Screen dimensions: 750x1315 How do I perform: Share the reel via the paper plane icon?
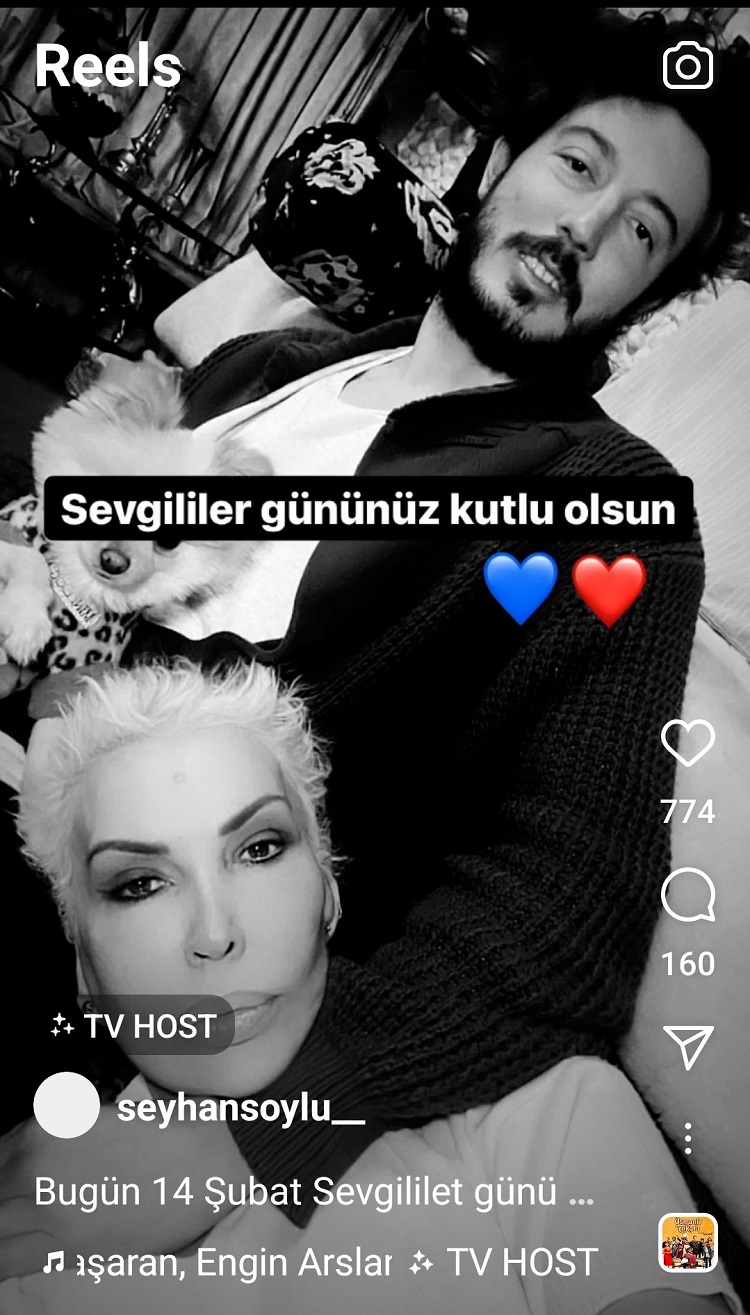pyautogui.click(x=688, y=1046)
